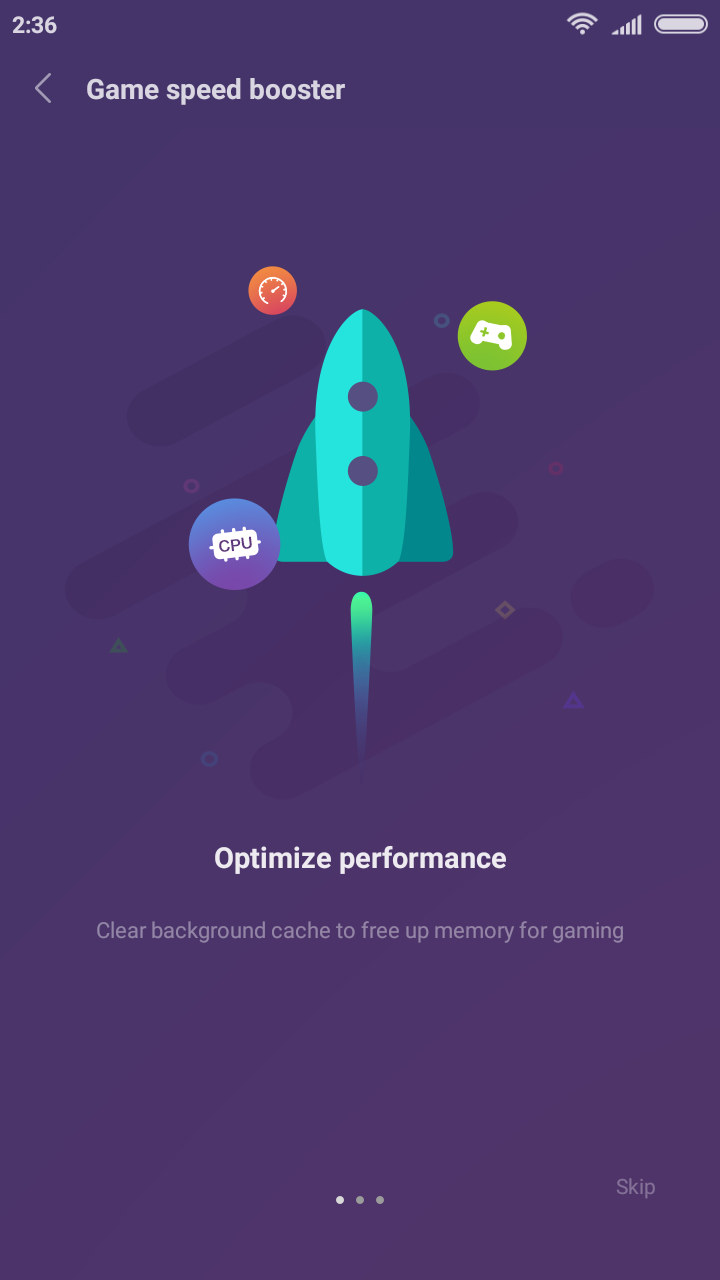Skip the onboarding intro
This screenshot has height=1280, width=720.
(x=635, y=1187)
